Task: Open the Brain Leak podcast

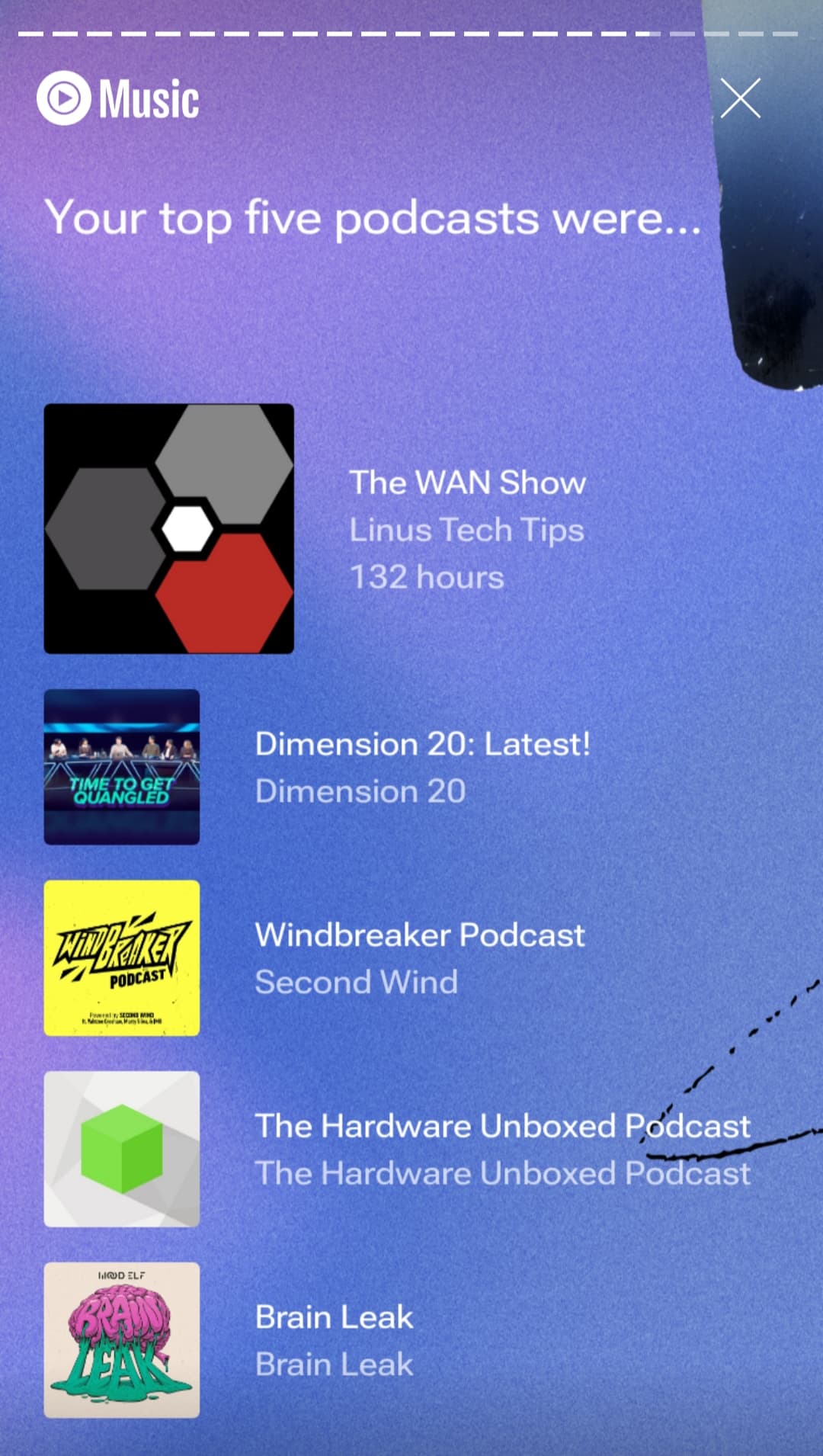Action: [334, 1318]
